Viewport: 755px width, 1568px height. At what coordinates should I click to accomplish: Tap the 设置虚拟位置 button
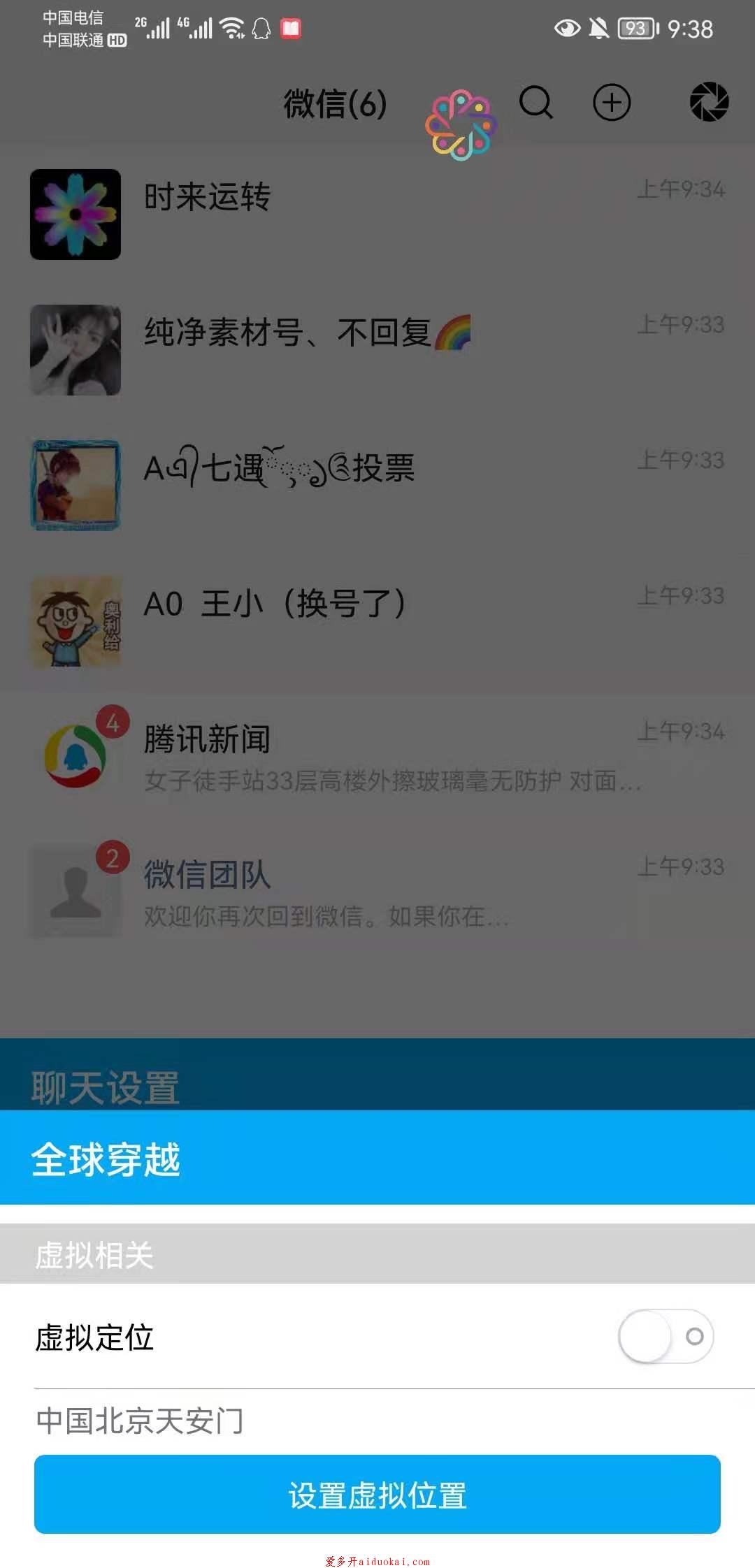click(377, 1495)
